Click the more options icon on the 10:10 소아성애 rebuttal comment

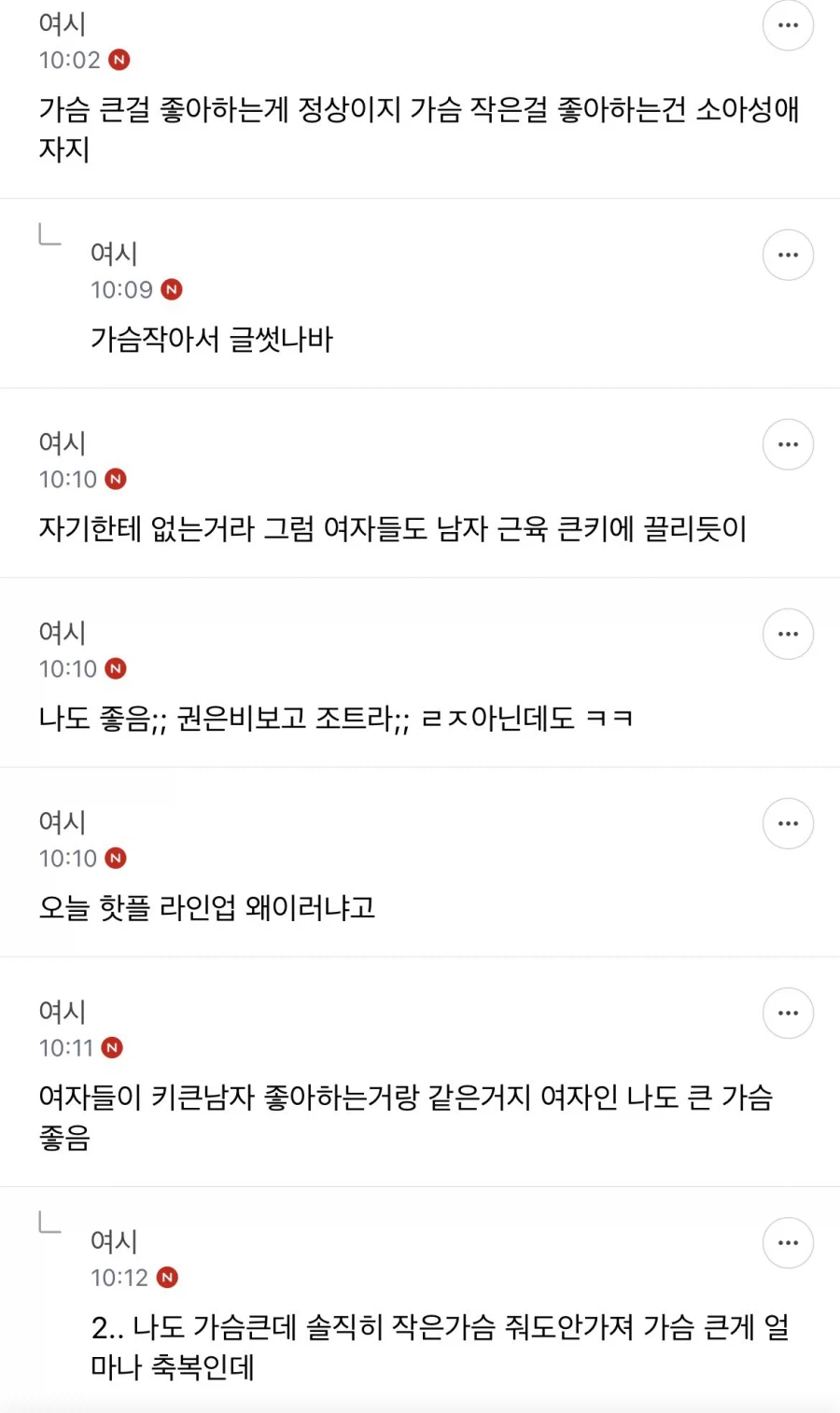788,444
